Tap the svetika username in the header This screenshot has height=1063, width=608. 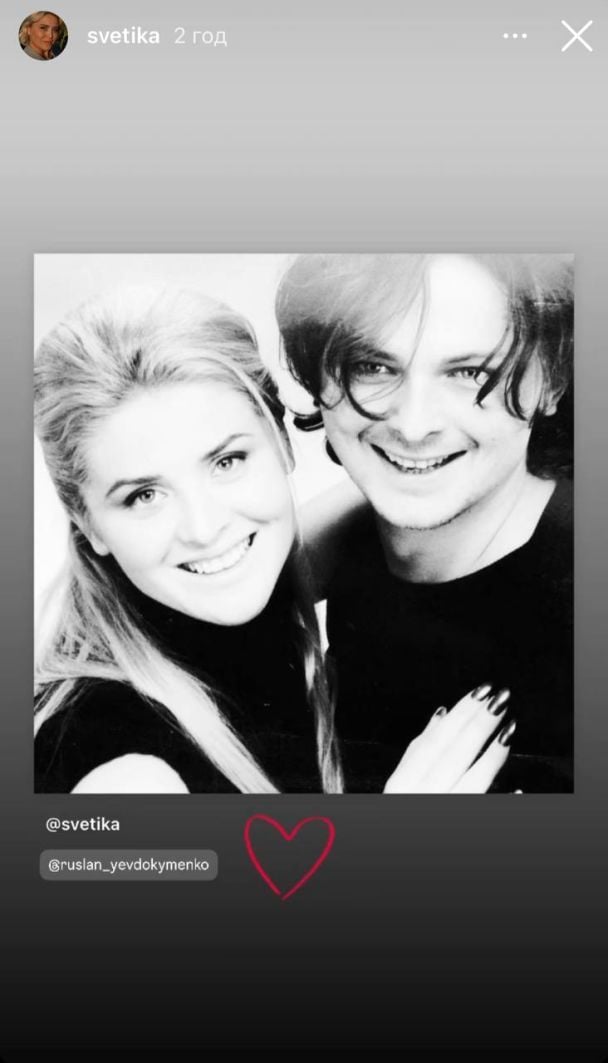(x=123, y=36)
